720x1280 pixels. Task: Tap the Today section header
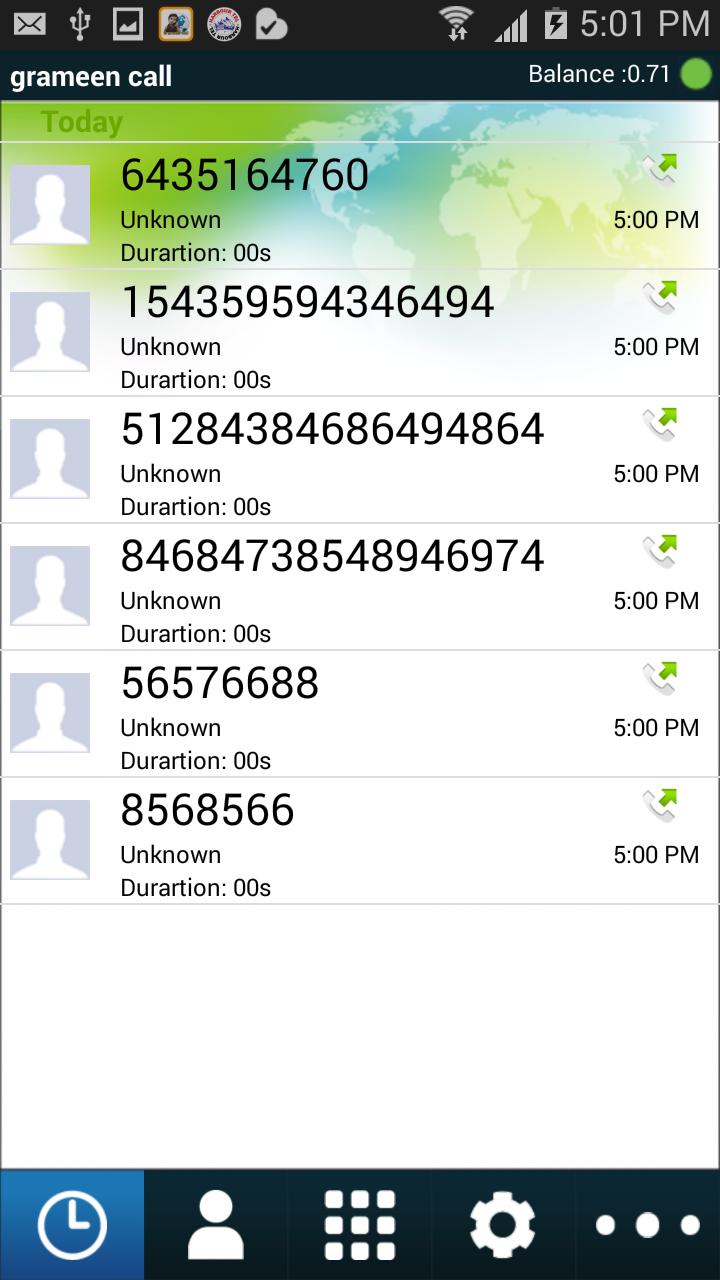pyautogui.click(x=82, y=121)
